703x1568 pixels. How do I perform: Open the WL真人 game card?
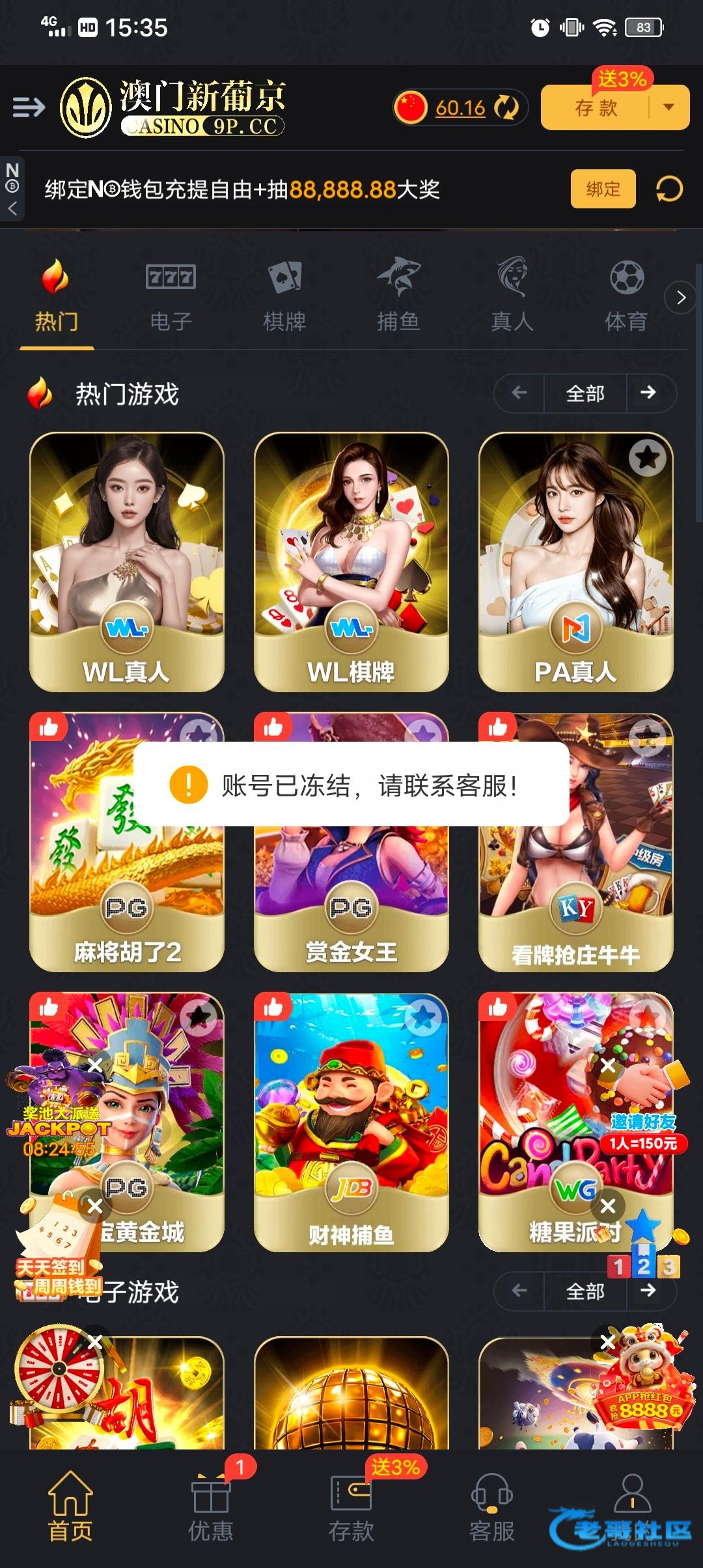127,561
